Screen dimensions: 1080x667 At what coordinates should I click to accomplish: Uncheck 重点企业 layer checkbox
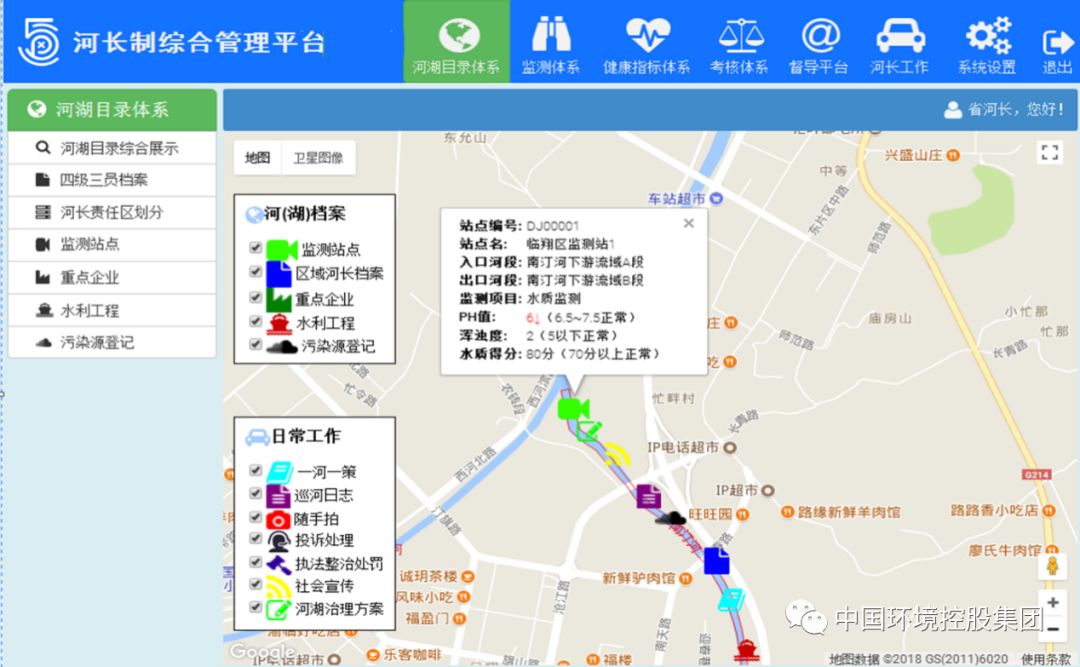[x=255, y=297]
